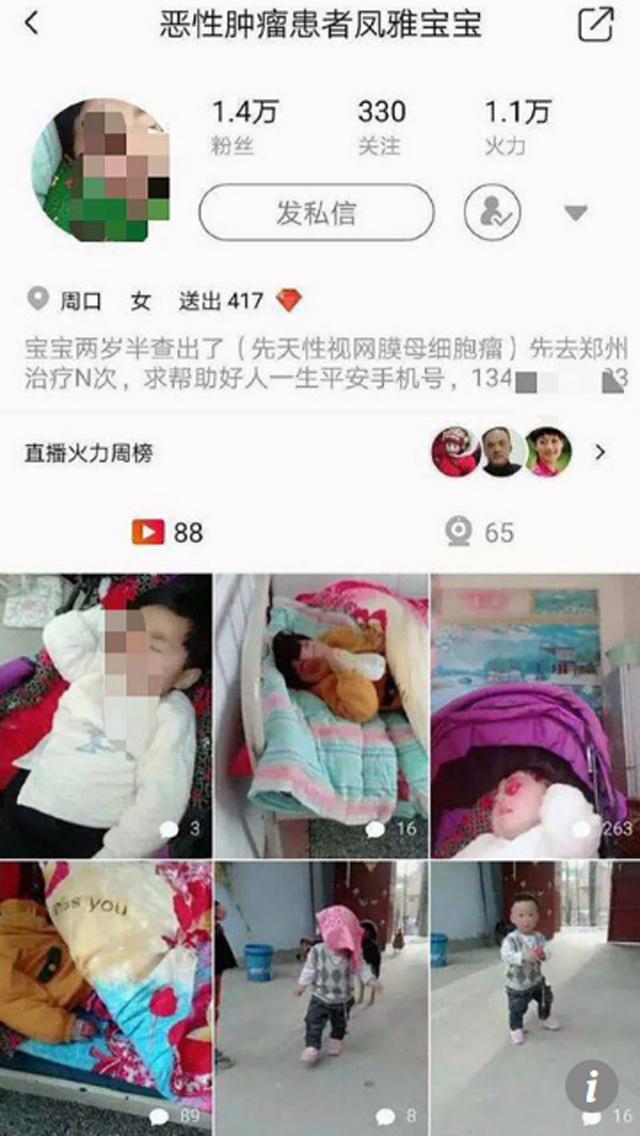Expand the dropdown arrow beside the follow icon
Screen dimensions: 640x1136
(576, 212)
